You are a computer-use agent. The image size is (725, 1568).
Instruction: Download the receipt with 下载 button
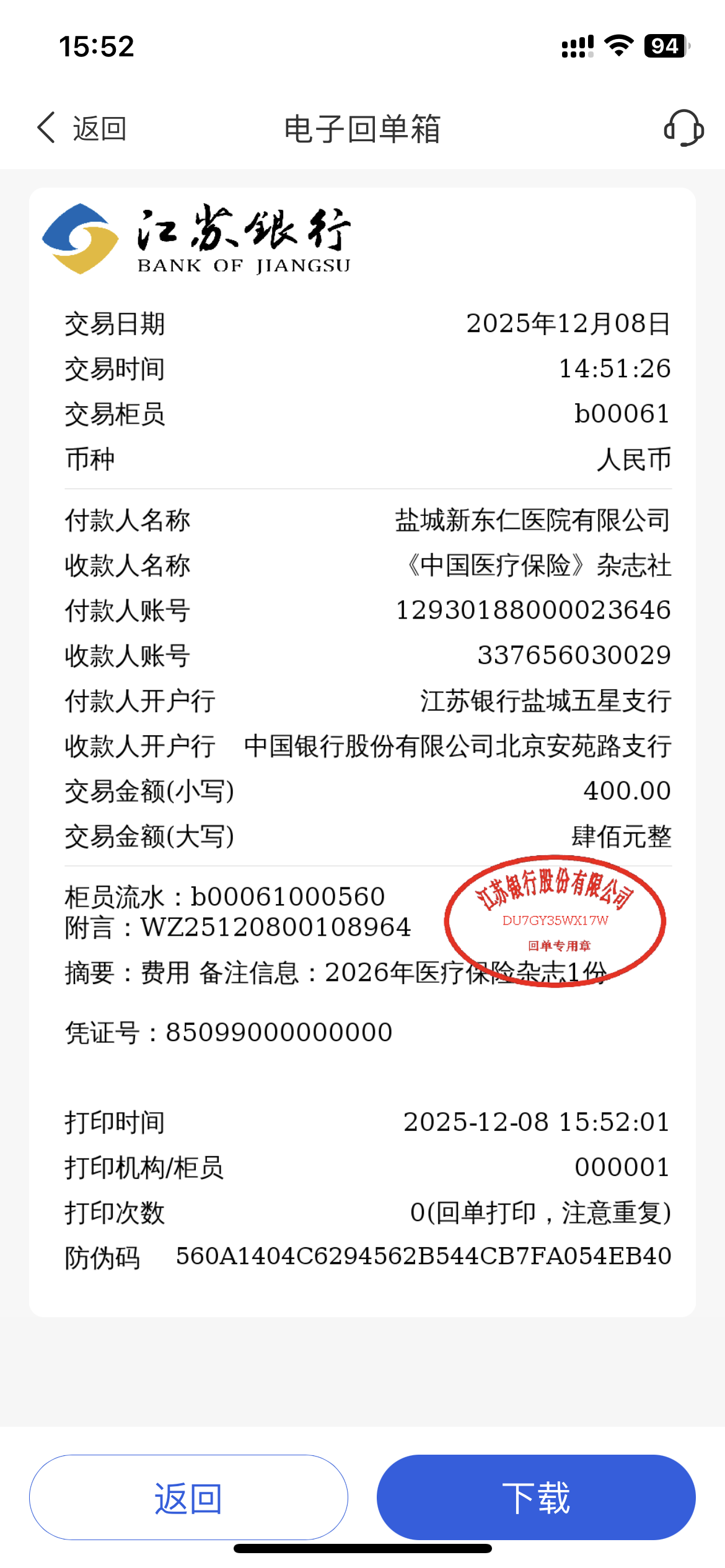(536, 1497)
